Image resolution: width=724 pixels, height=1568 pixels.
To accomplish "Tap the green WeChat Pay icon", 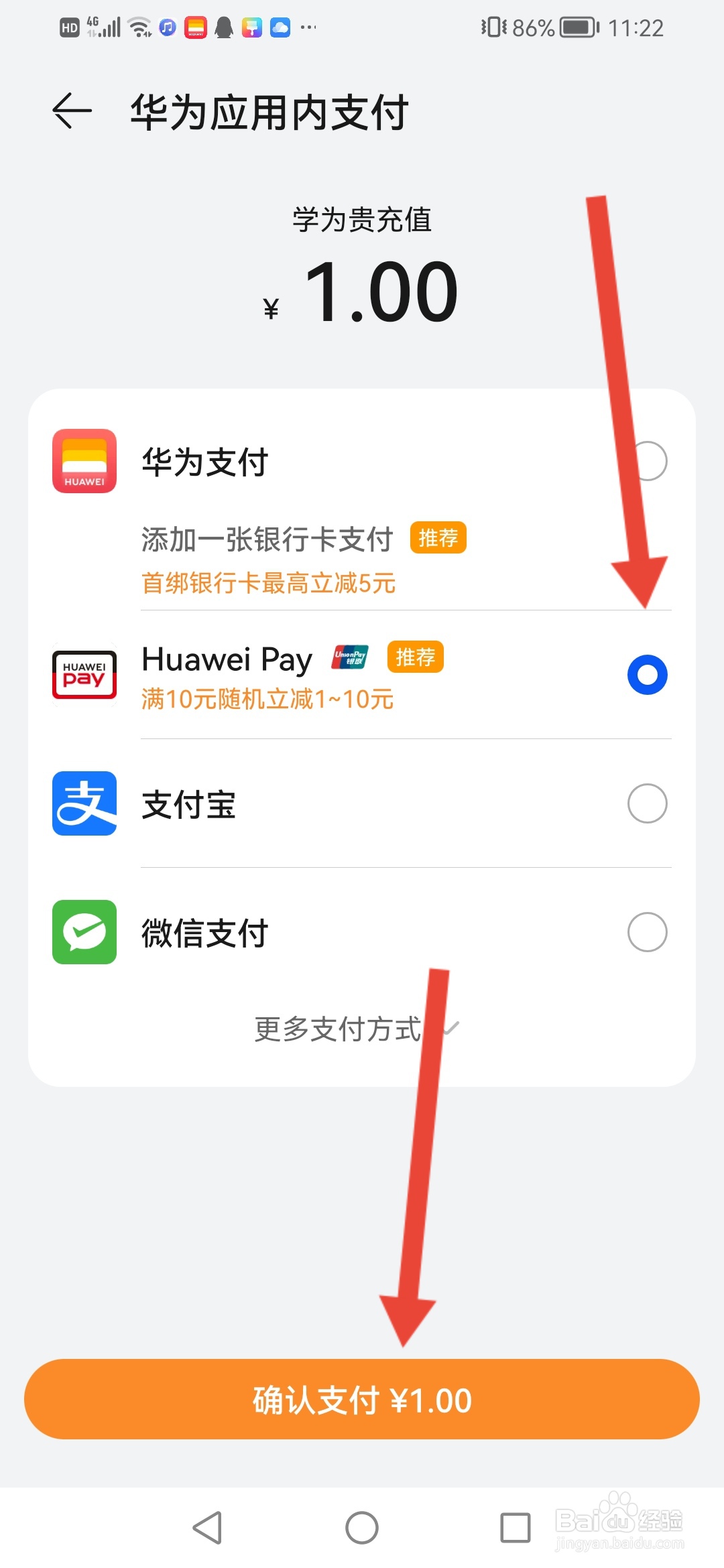I will click(83, 933).
